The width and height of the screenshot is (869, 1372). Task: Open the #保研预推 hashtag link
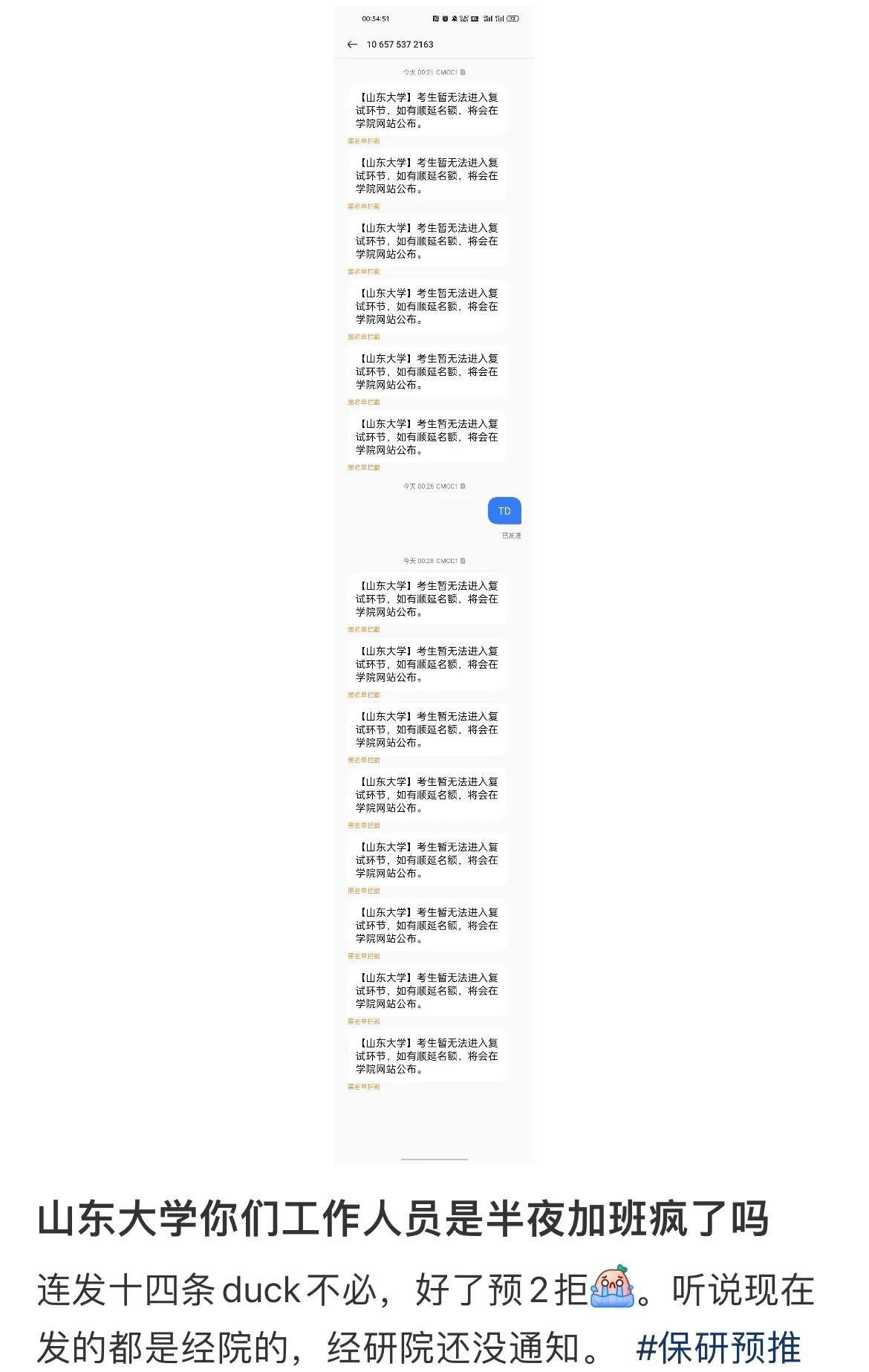pos(718,1347)
